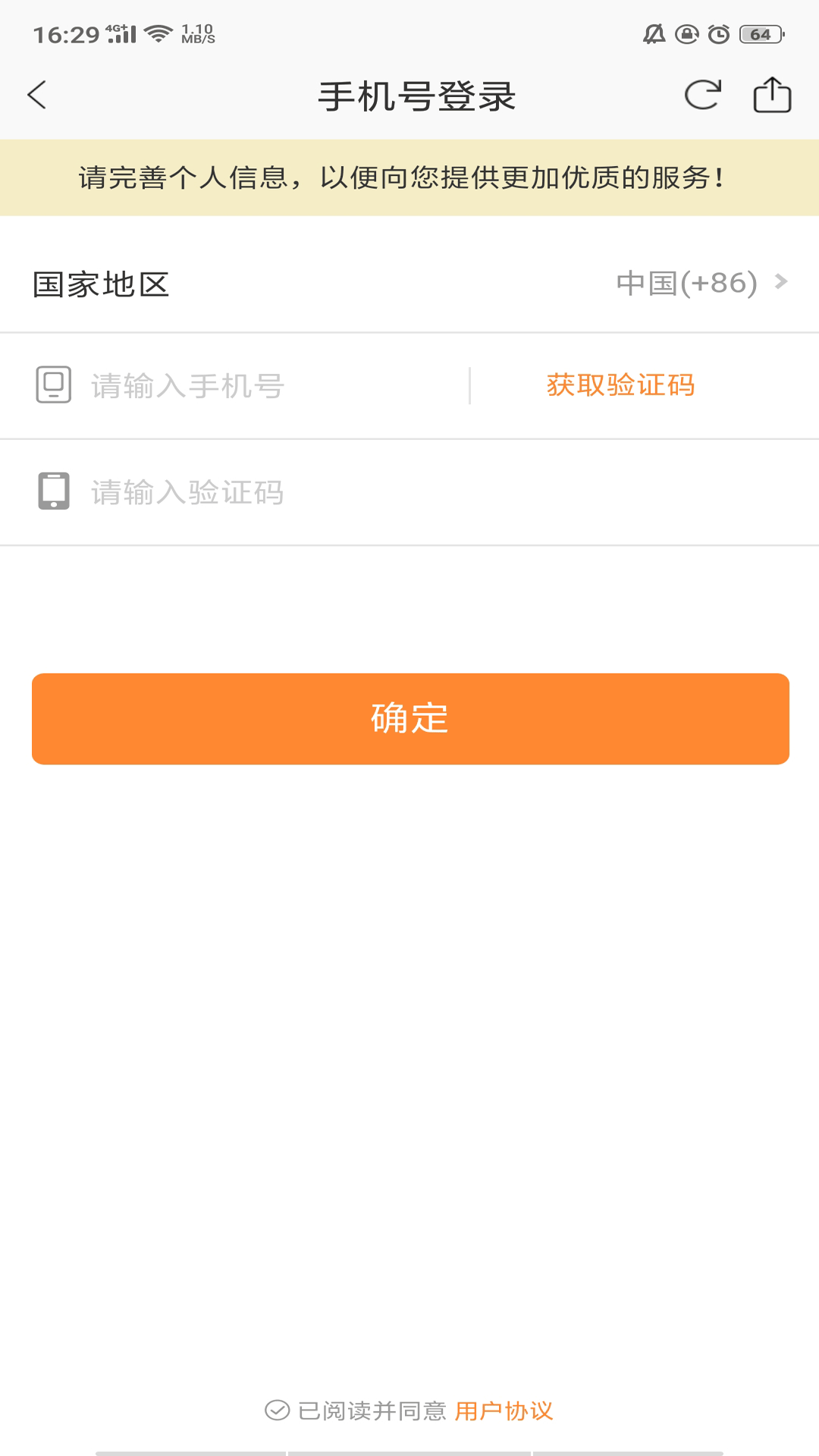The image size is (819, 1456).
Task: Confirm login with 确定 button
Action: [x=410, y=718]
